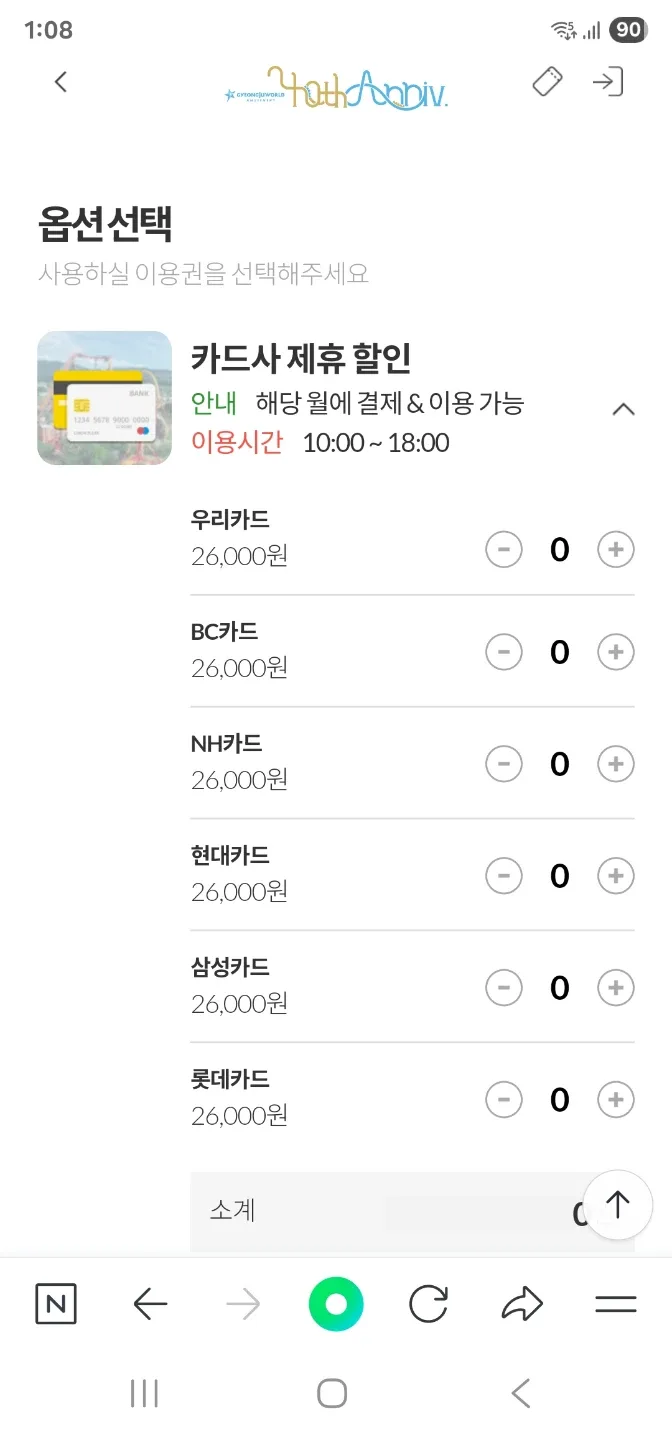This screenshot has height=1440, width=672.
Task: Increase 삼성카드 ticket quantity
Action: point(616,988)
